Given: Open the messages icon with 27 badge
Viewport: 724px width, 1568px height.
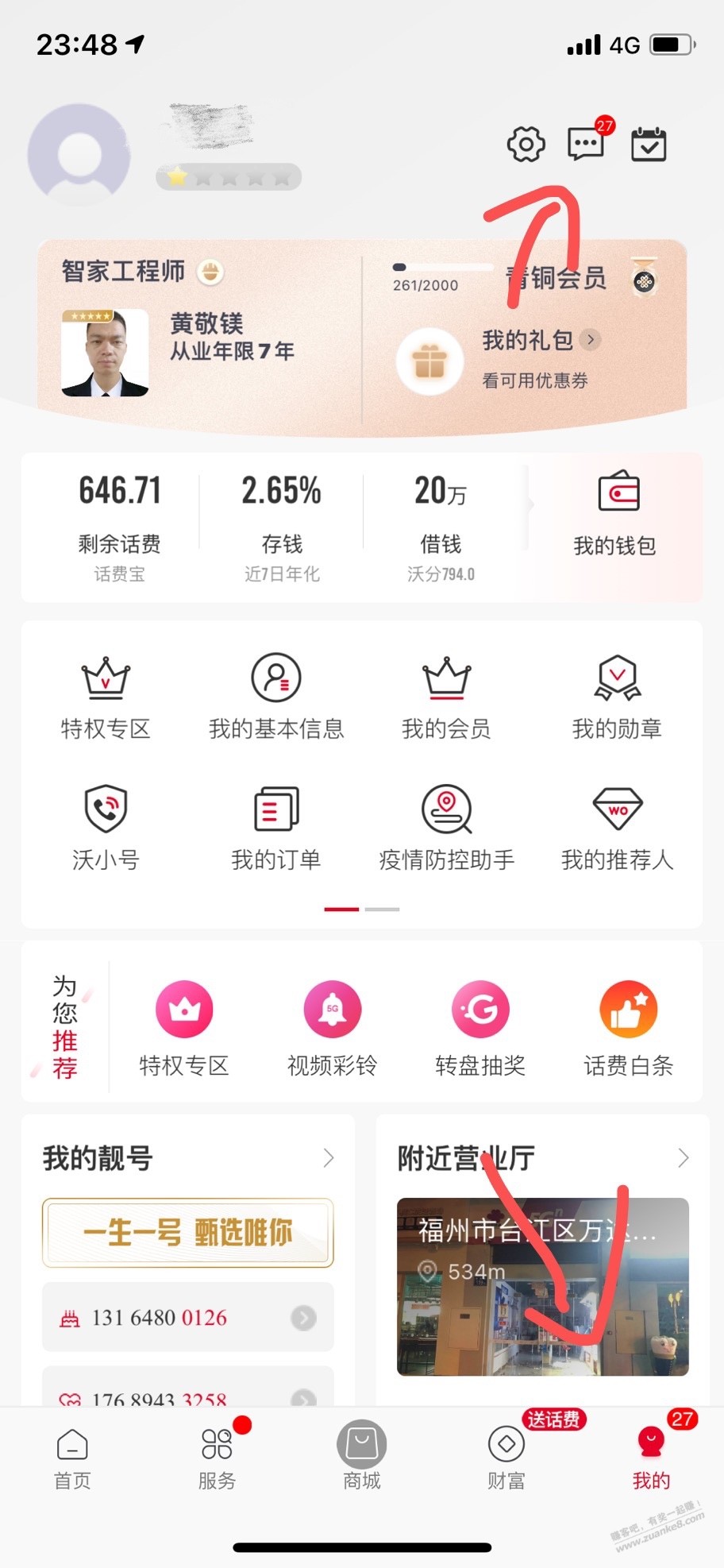Looking at the screenshot, I should tap(587, 145).
